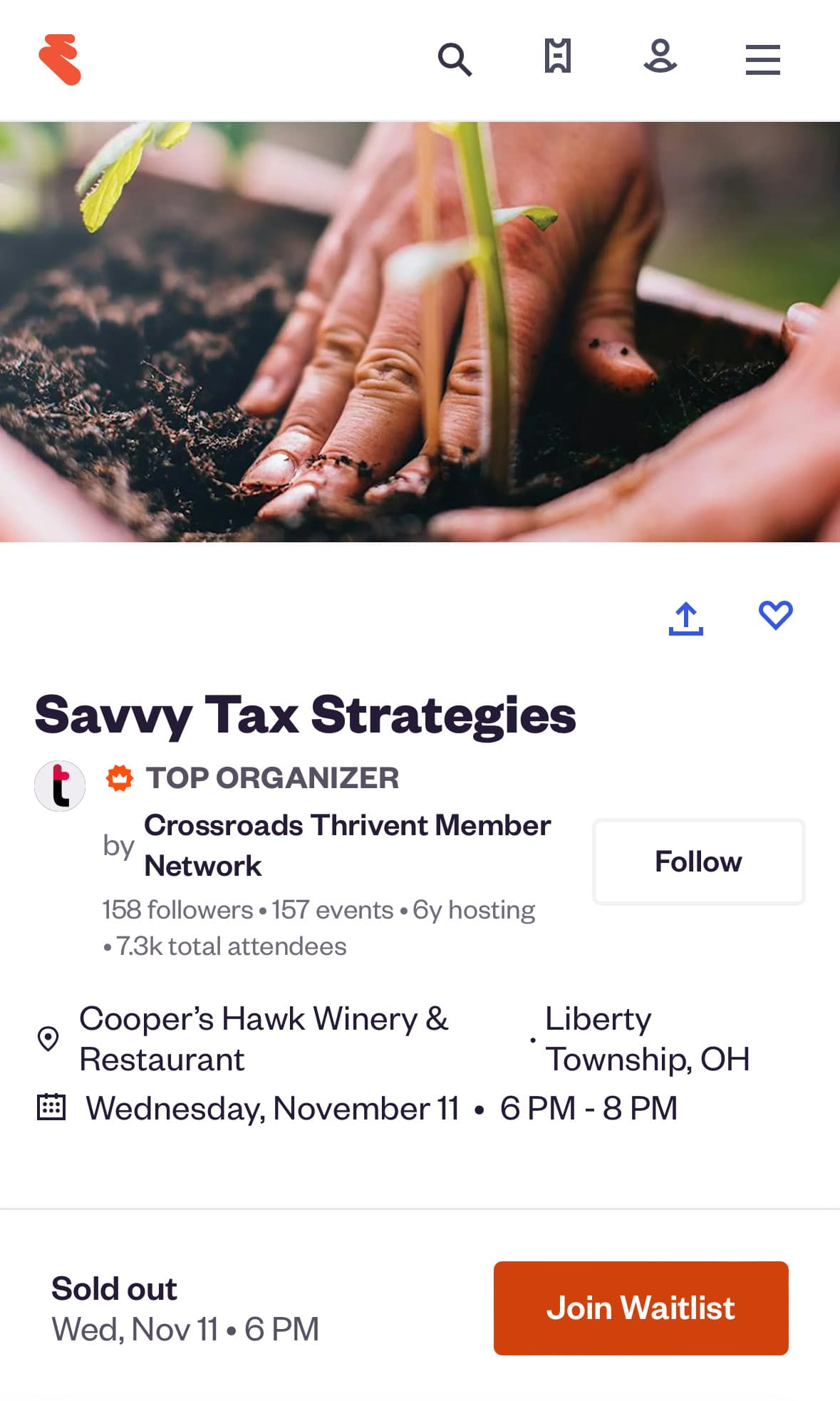Share this event
Viewport: 840px width, 1401px height.
(x=686, y=618)
